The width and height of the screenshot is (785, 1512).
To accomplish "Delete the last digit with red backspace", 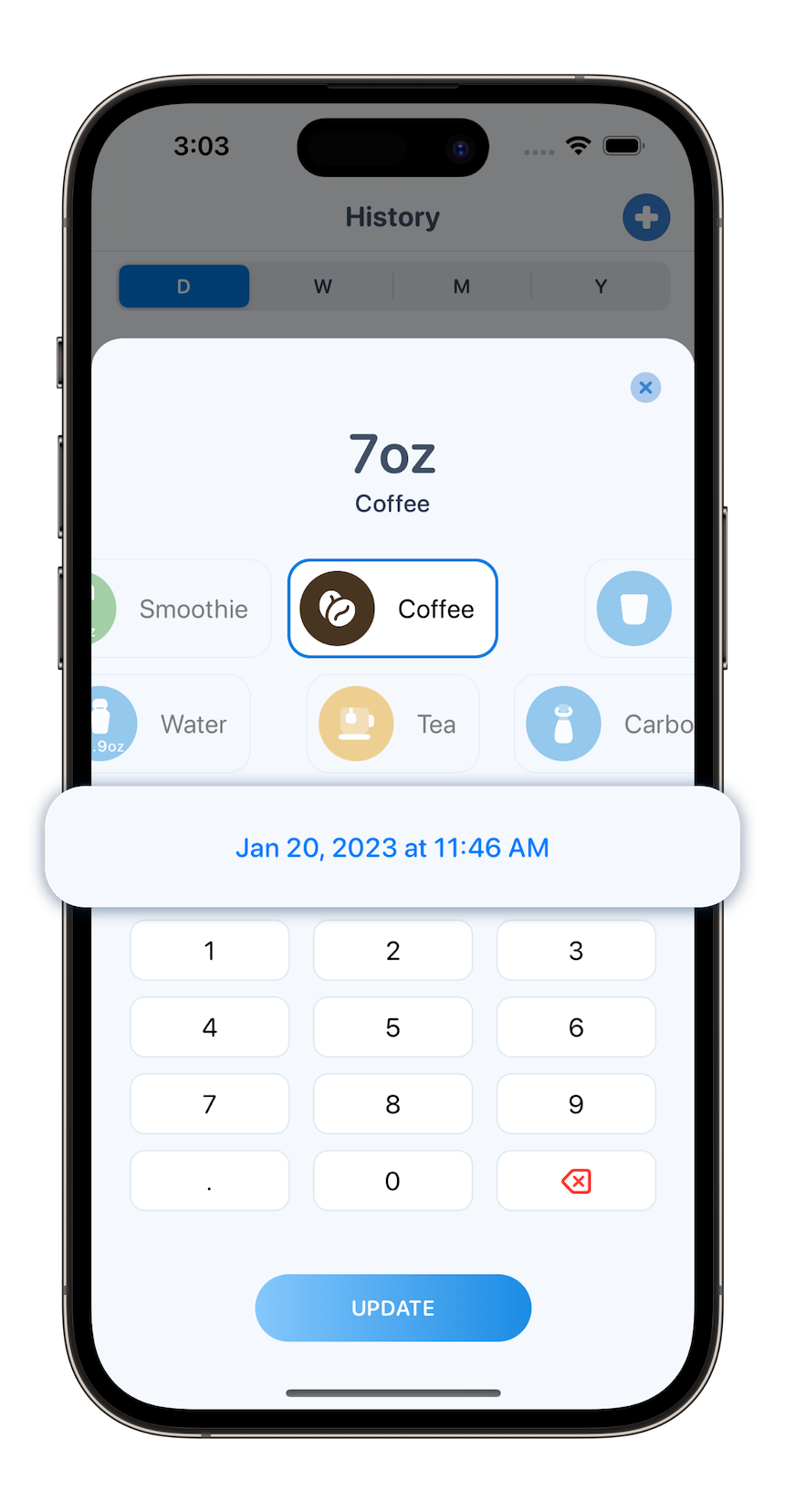I will (x=576, y=1181).
